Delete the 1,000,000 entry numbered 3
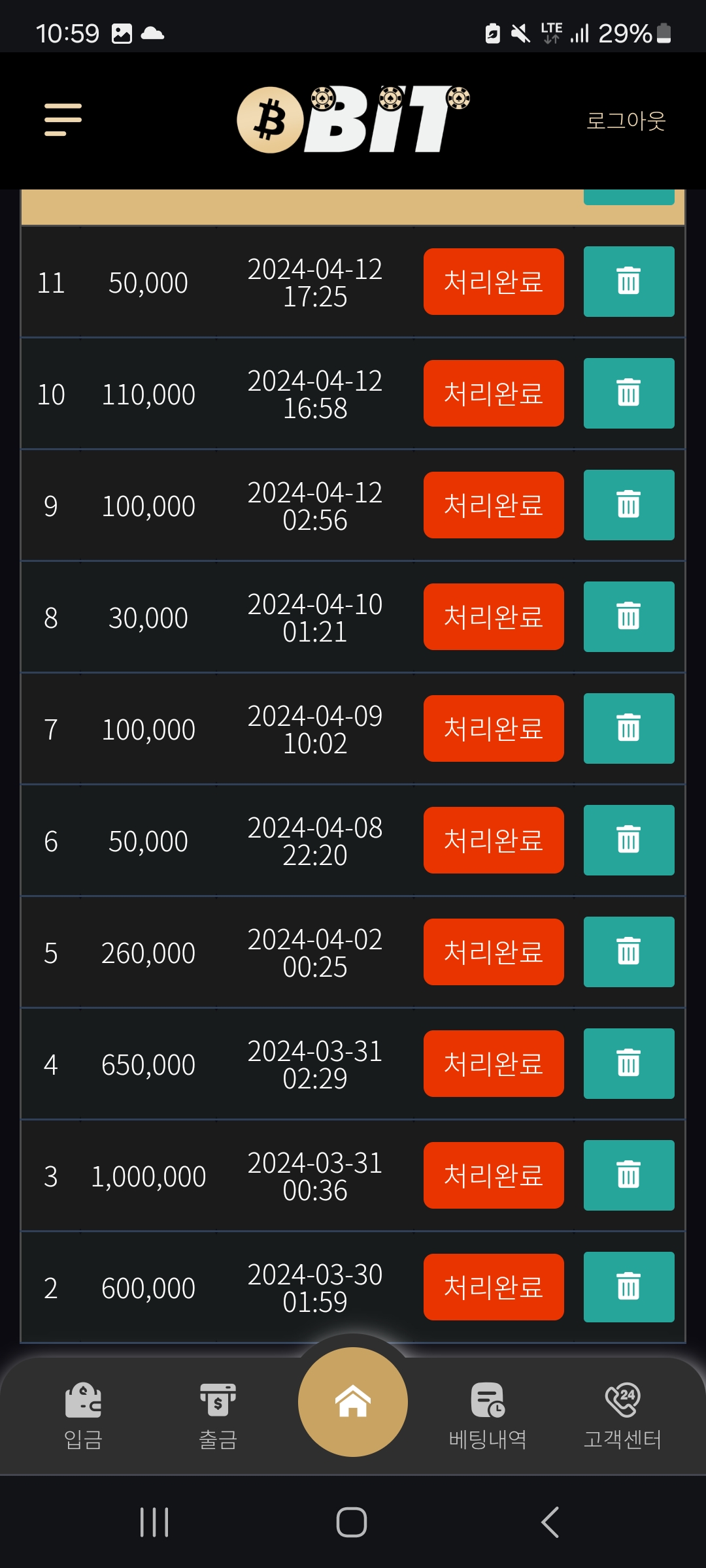The height and width of the screenshot is (1568, 706). click(x=629, y=1175)
